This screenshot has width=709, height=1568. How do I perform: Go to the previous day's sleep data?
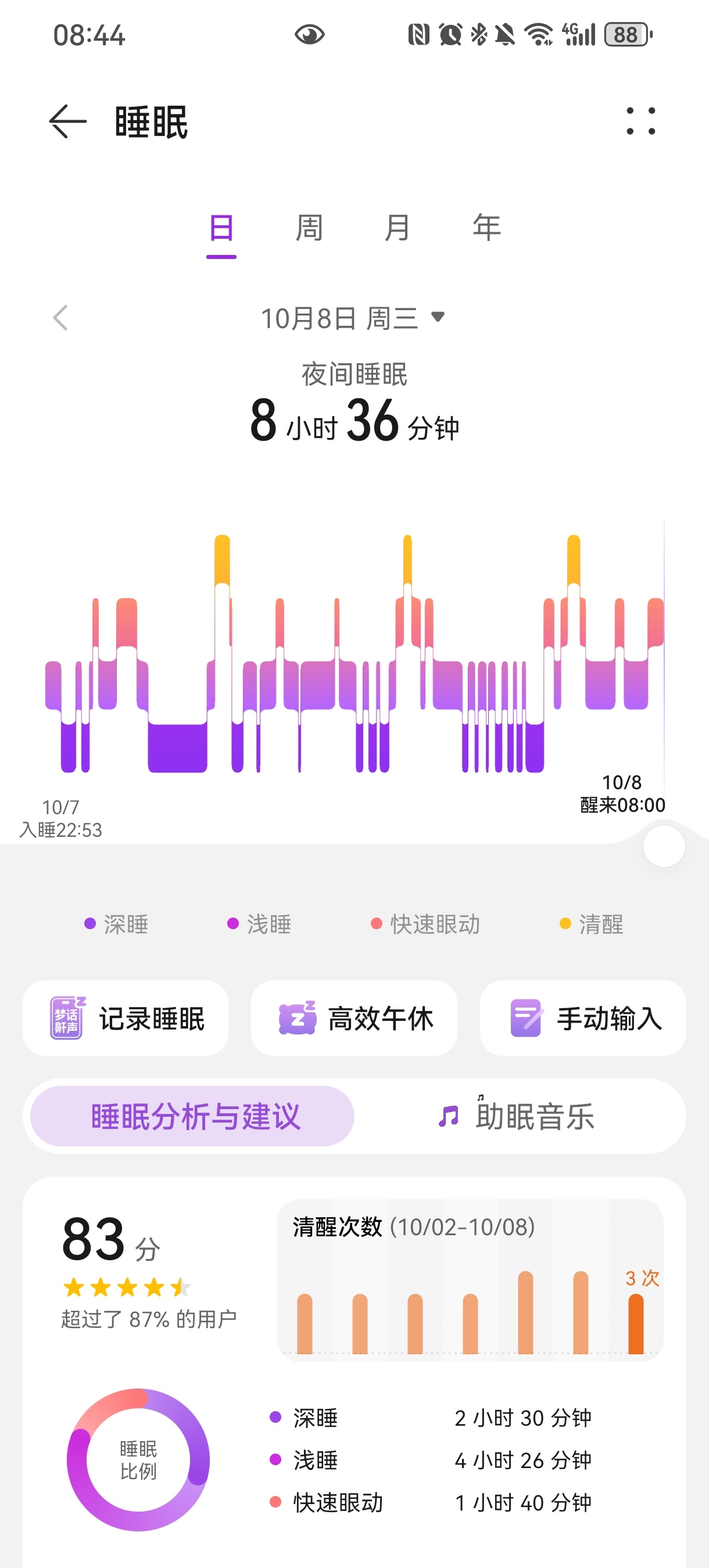coord(60,318)
